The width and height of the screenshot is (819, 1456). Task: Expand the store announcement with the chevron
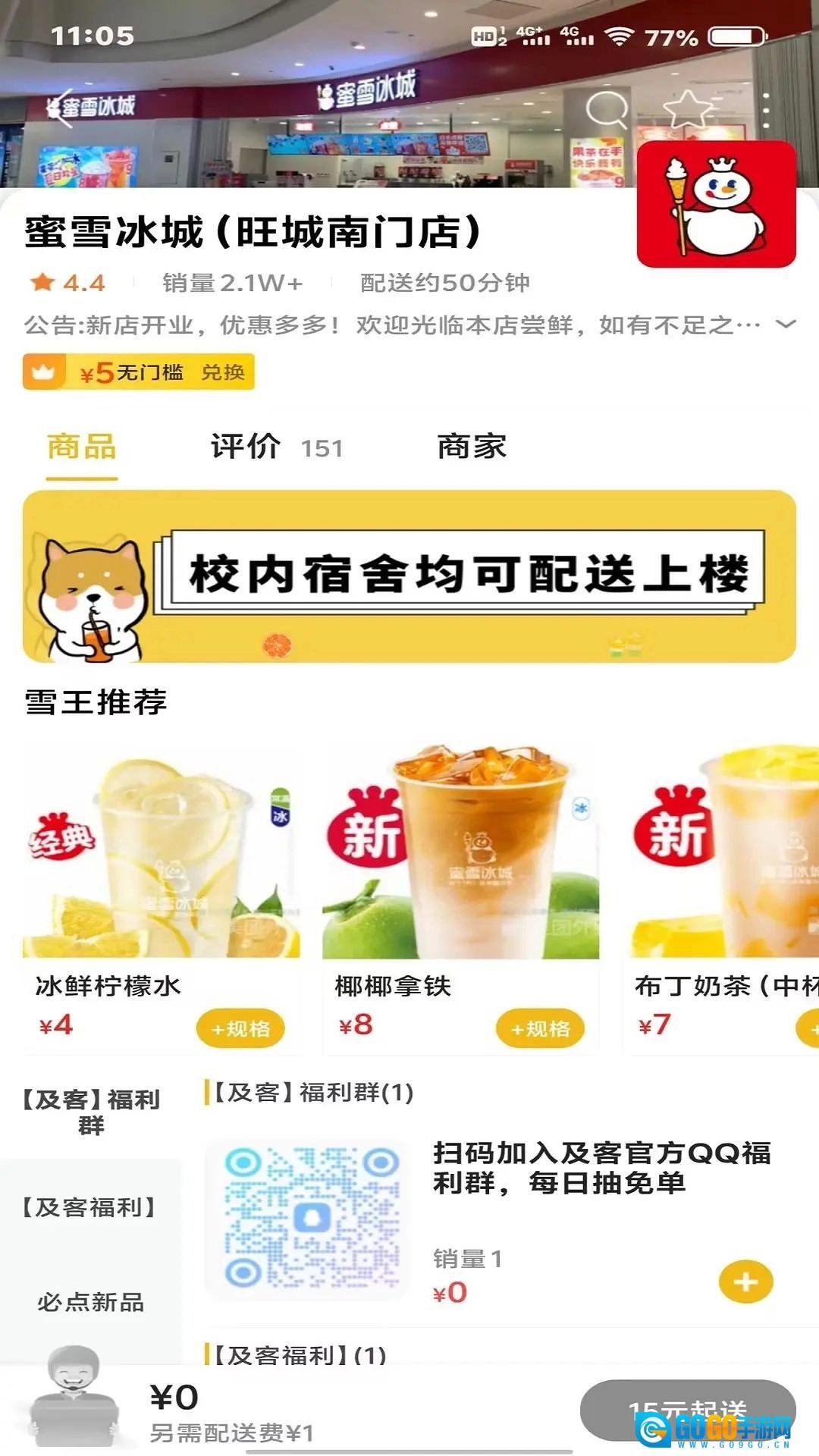coord(785,325)
